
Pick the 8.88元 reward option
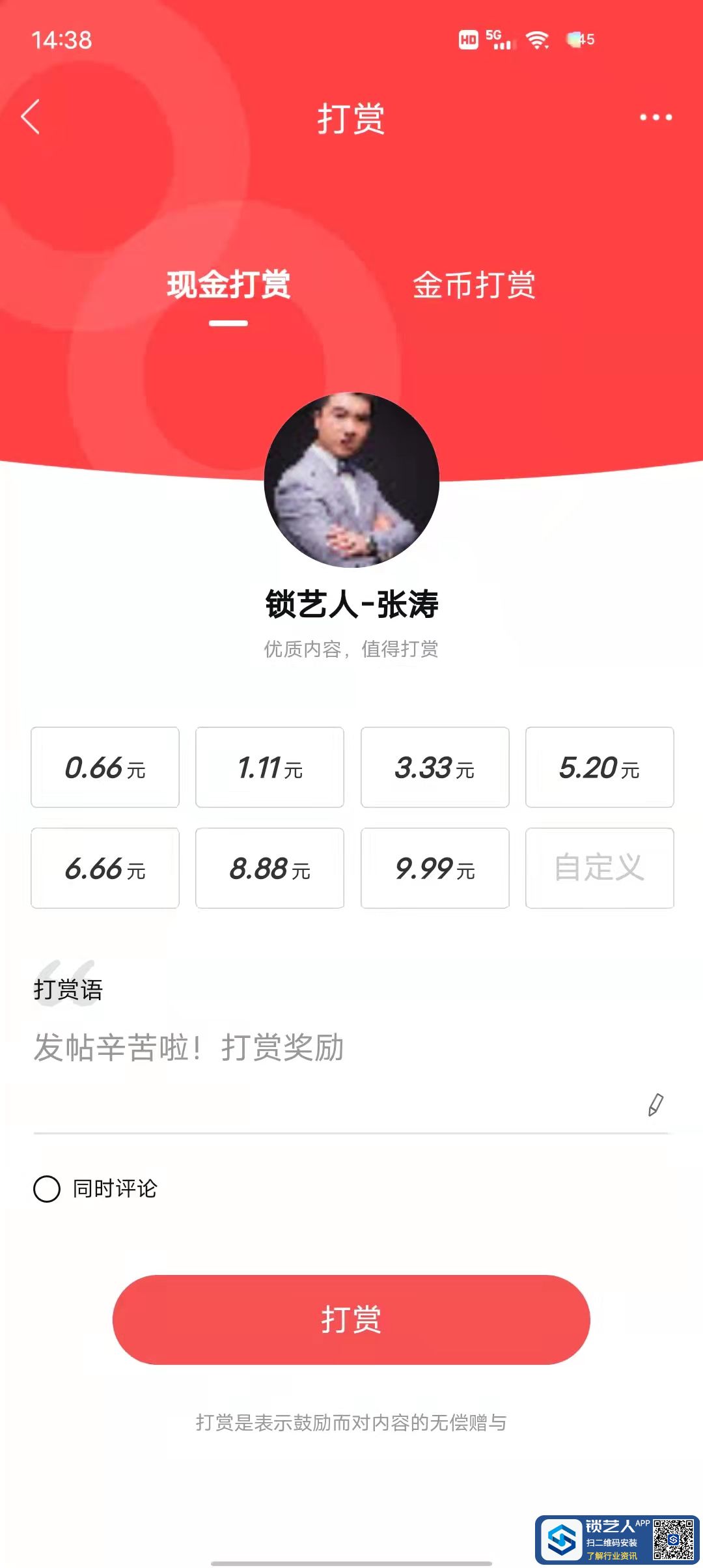[x=269, y=869]
